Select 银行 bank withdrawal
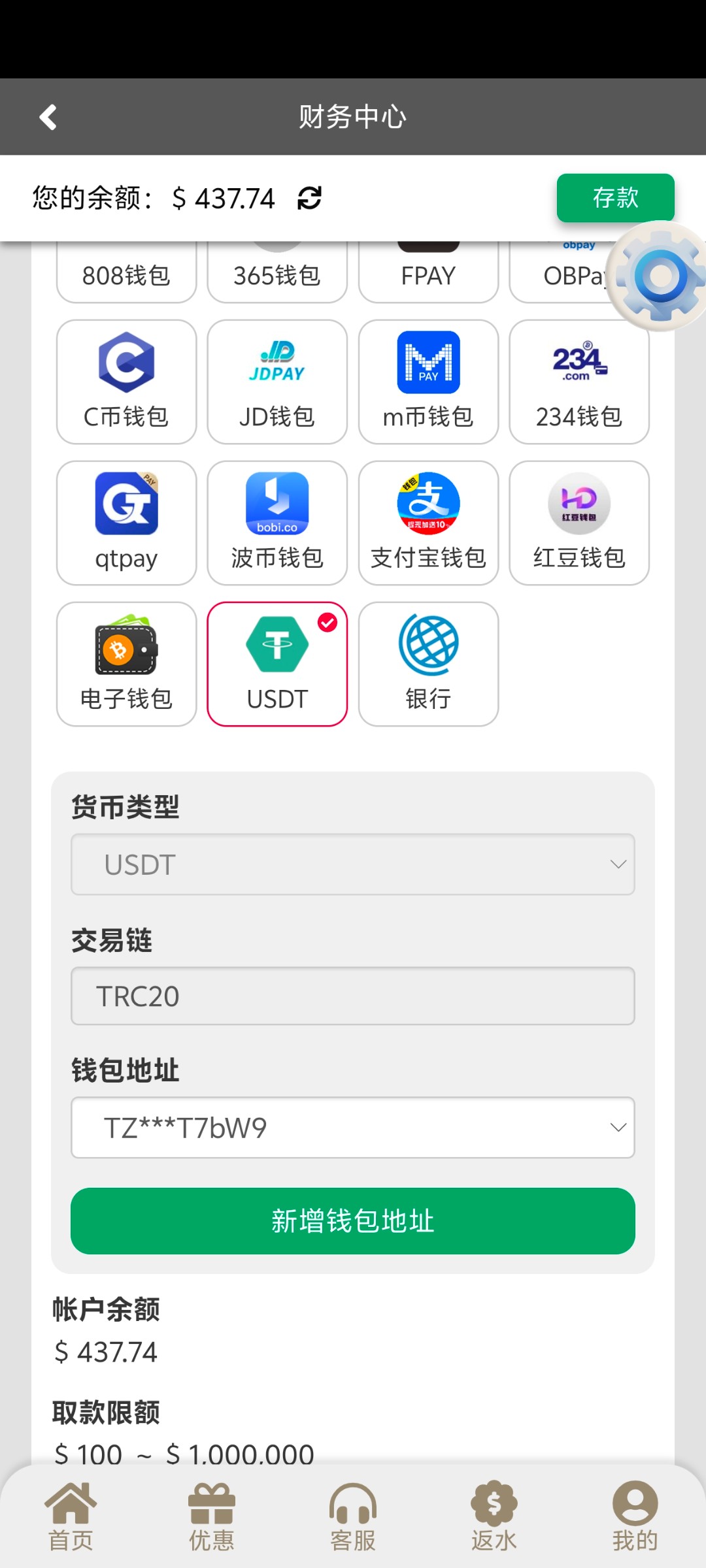 pos(428,664)
